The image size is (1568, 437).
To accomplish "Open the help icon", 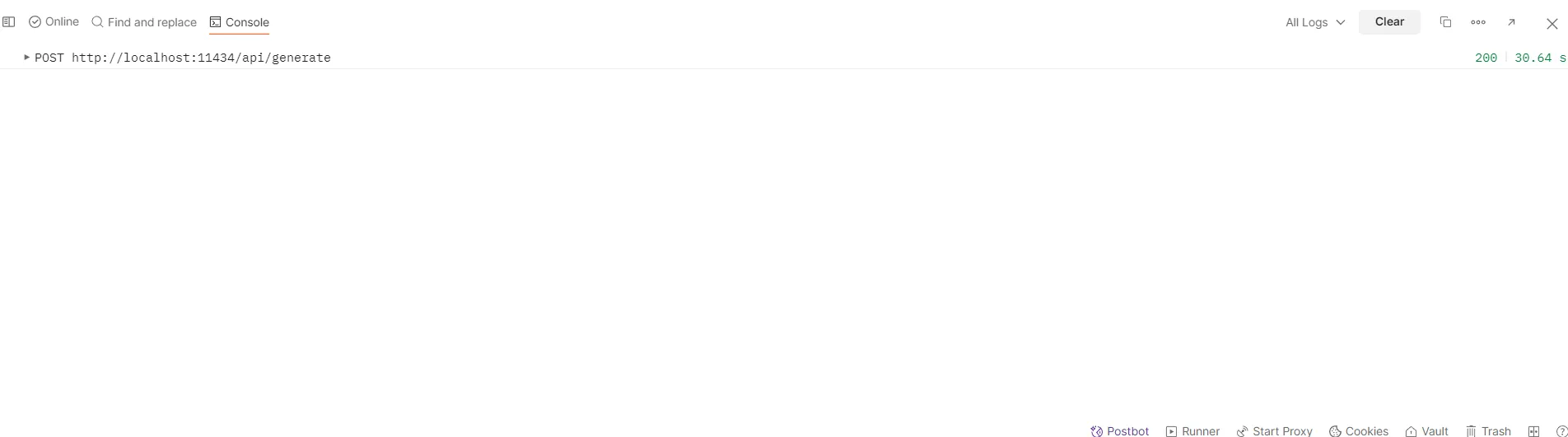I will (x=1561, y=430).
